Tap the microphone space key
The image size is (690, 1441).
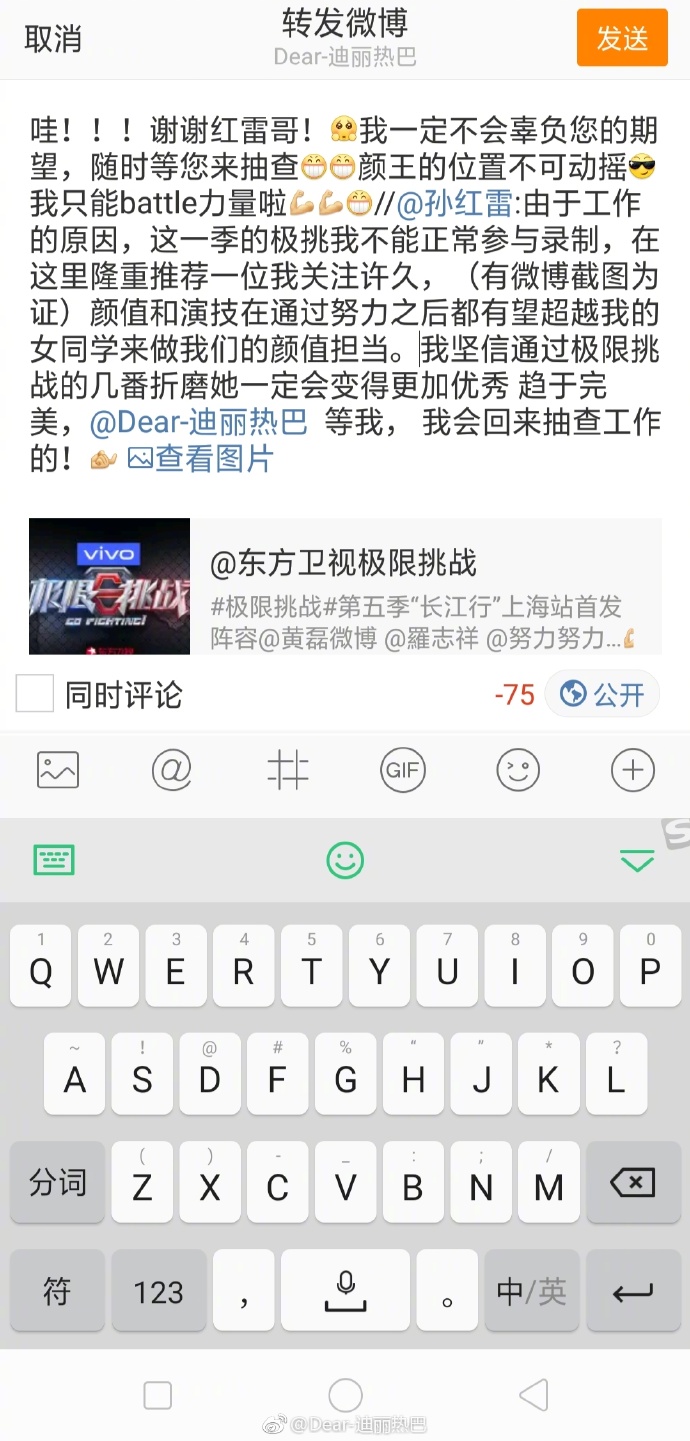click(345, 1291)
